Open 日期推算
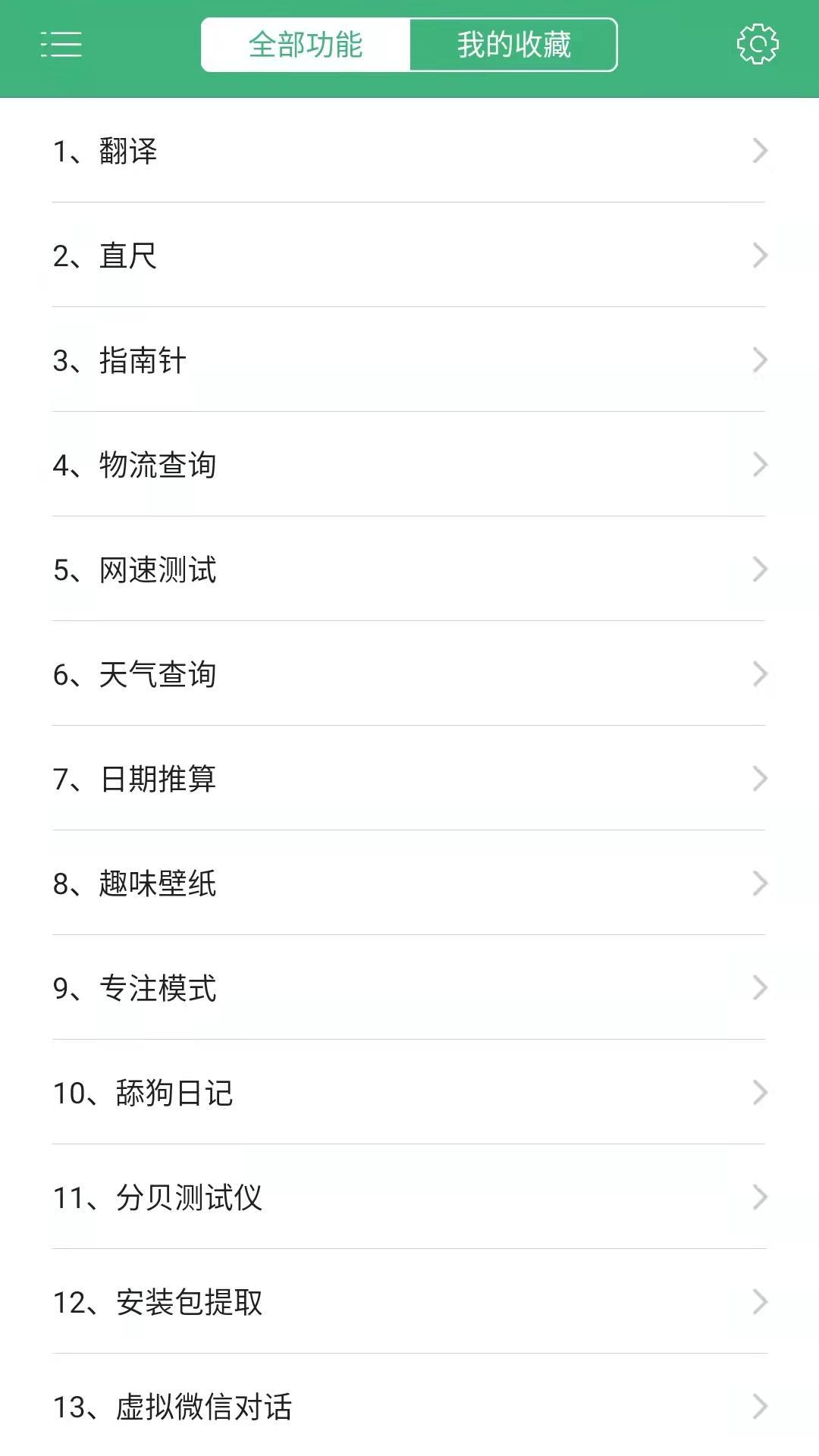 click(x=409, y=778)
